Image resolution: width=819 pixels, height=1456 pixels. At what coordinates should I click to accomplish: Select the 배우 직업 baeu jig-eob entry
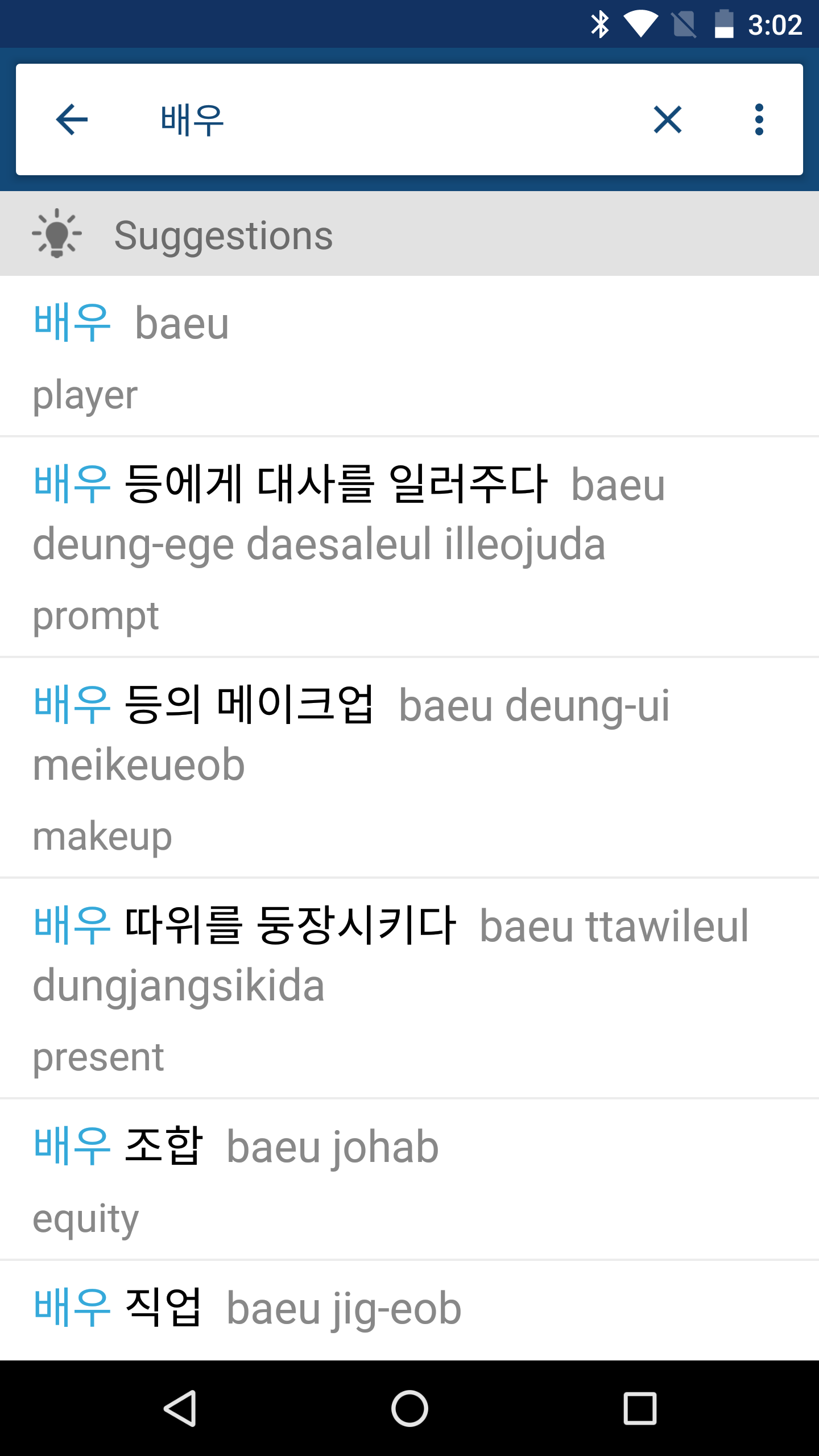(x=409, y=1308)
